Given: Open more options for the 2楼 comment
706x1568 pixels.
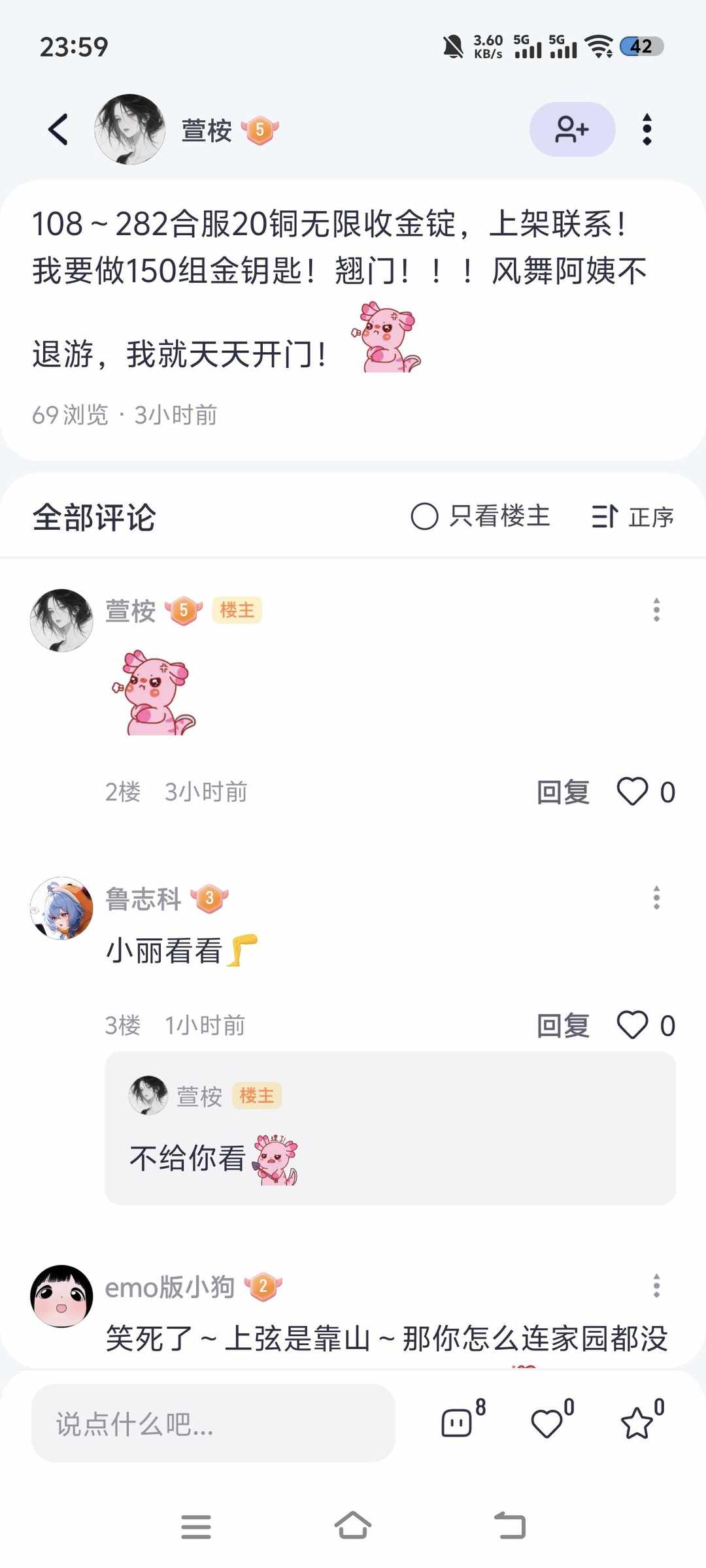Looking at the screenshot, I should point(656,610).
